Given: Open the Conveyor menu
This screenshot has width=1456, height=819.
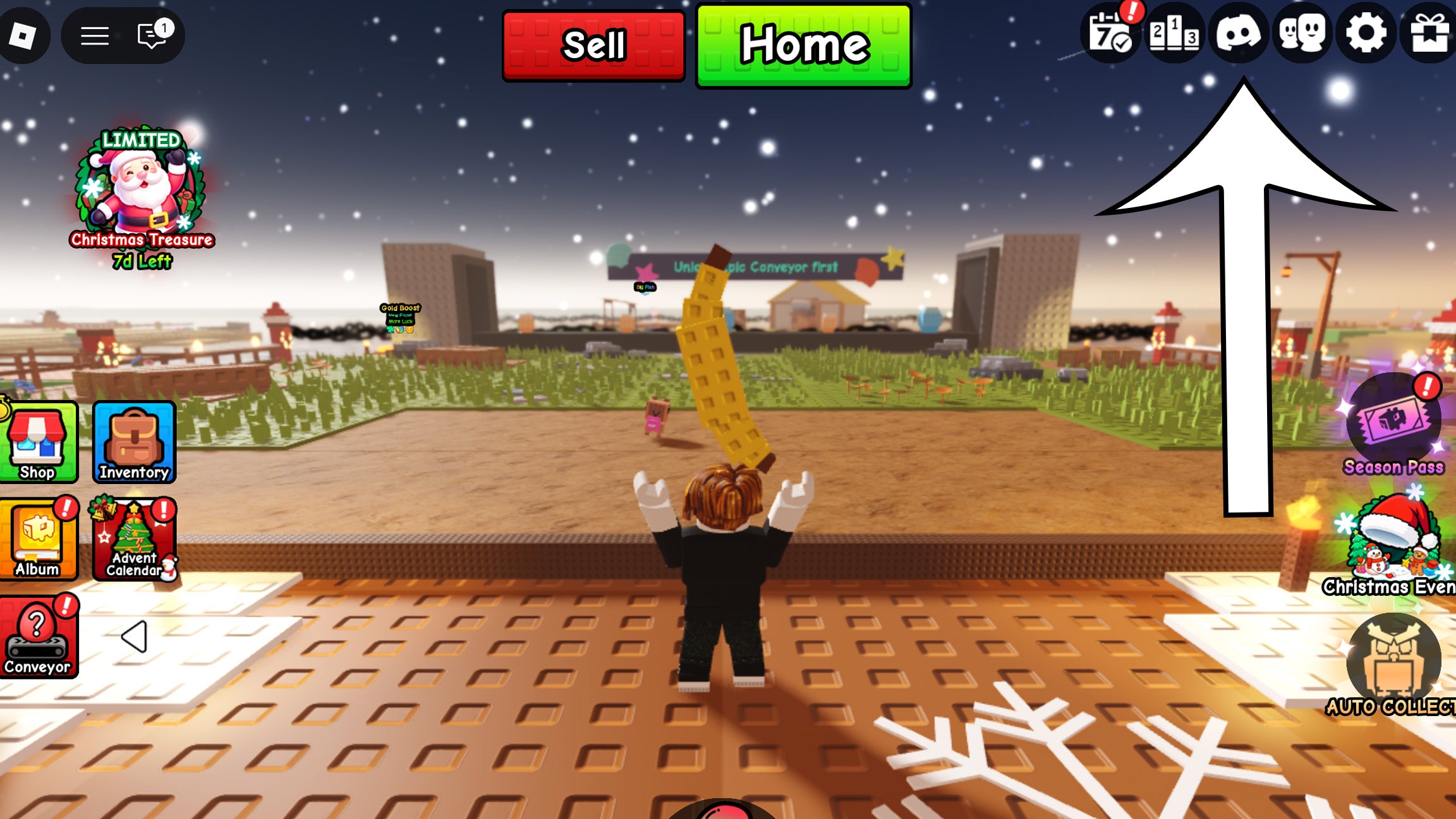Looking at the screenshot, I should (x=38, y=638).
